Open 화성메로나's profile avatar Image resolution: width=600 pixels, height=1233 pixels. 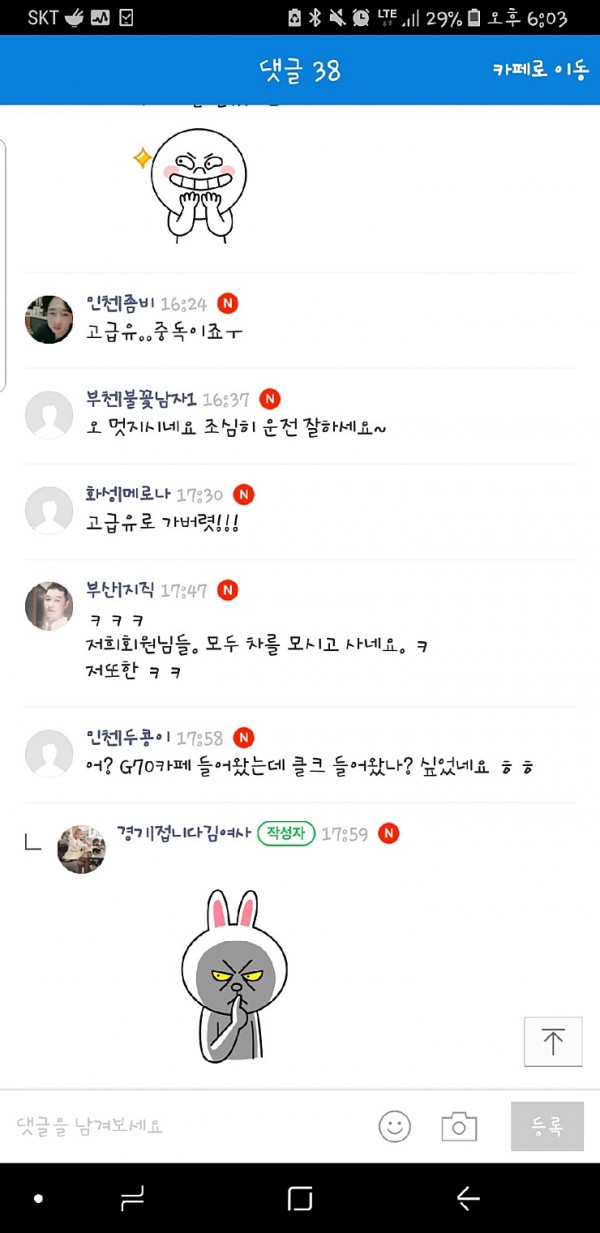coord(49,510)
